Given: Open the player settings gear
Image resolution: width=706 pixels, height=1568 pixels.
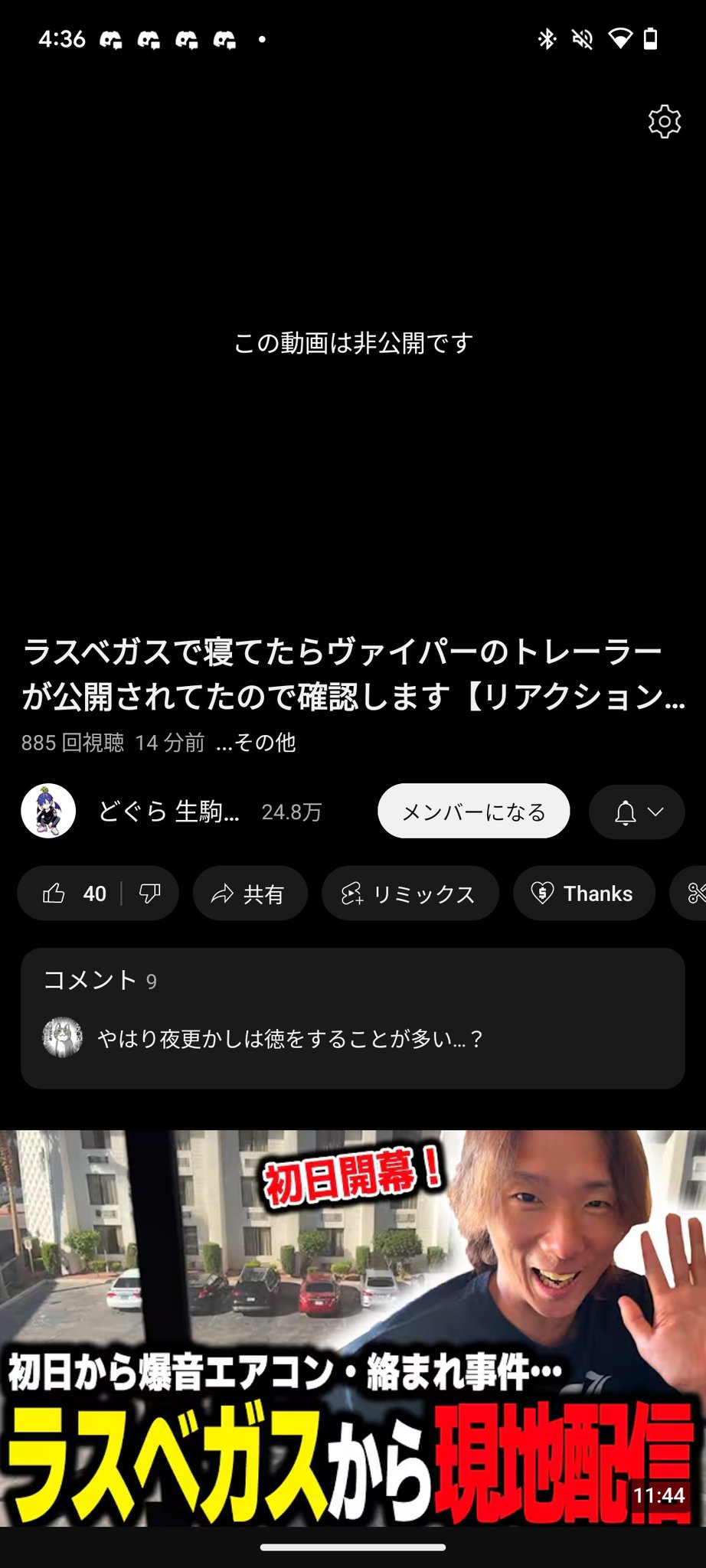Looking at the screenshot, I should pyautogui.click(x=664, y=122).
